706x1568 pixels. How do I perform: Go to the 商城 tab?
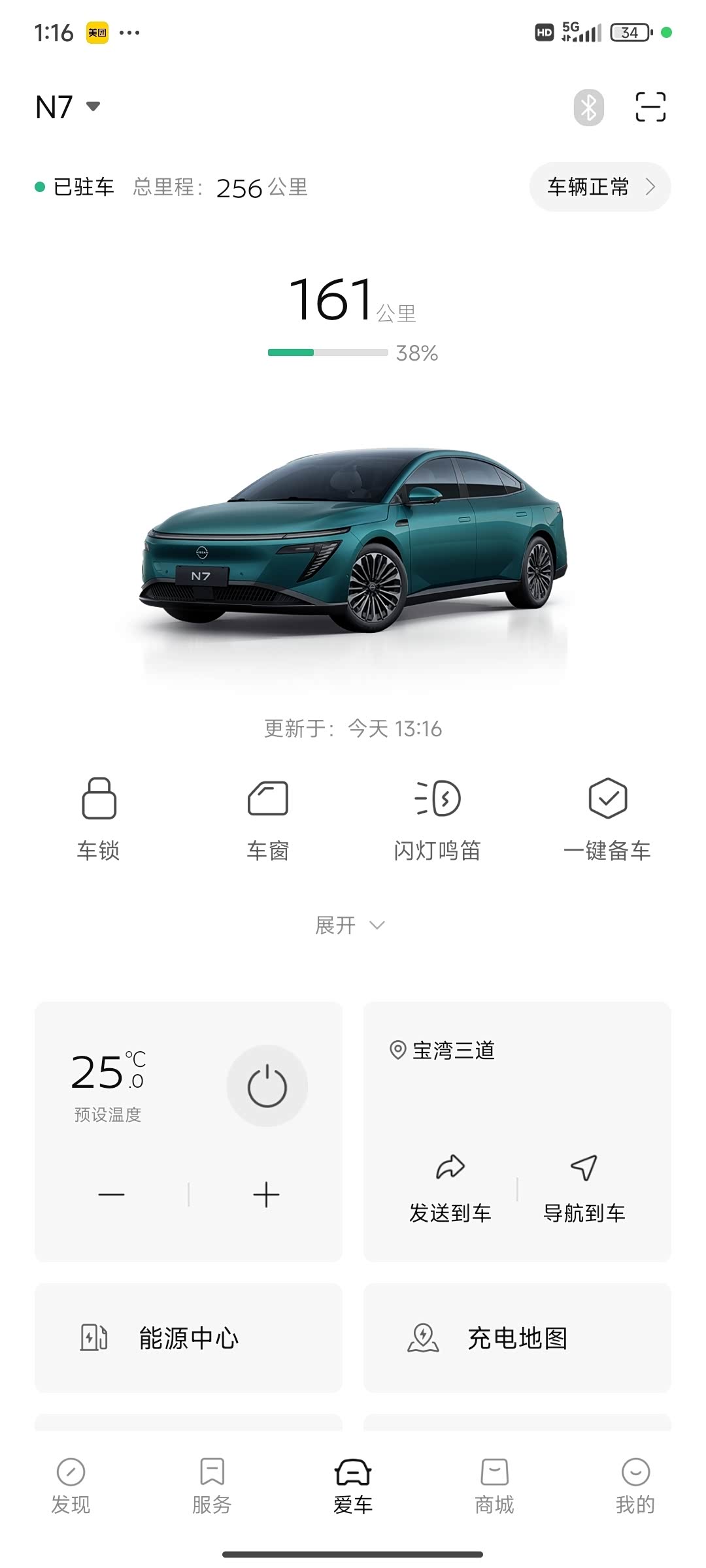tap(494, 1486)
